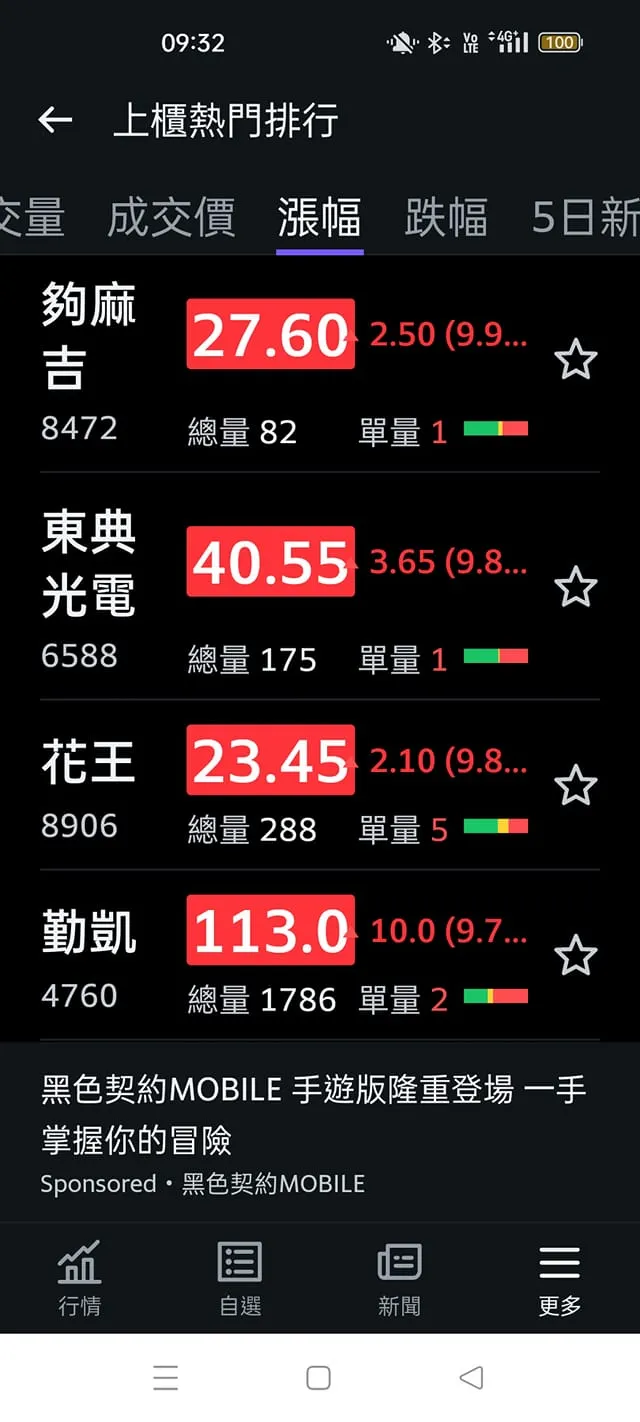Open stock 東典光電 6588

pyautogui.click(x=90, y=586)
